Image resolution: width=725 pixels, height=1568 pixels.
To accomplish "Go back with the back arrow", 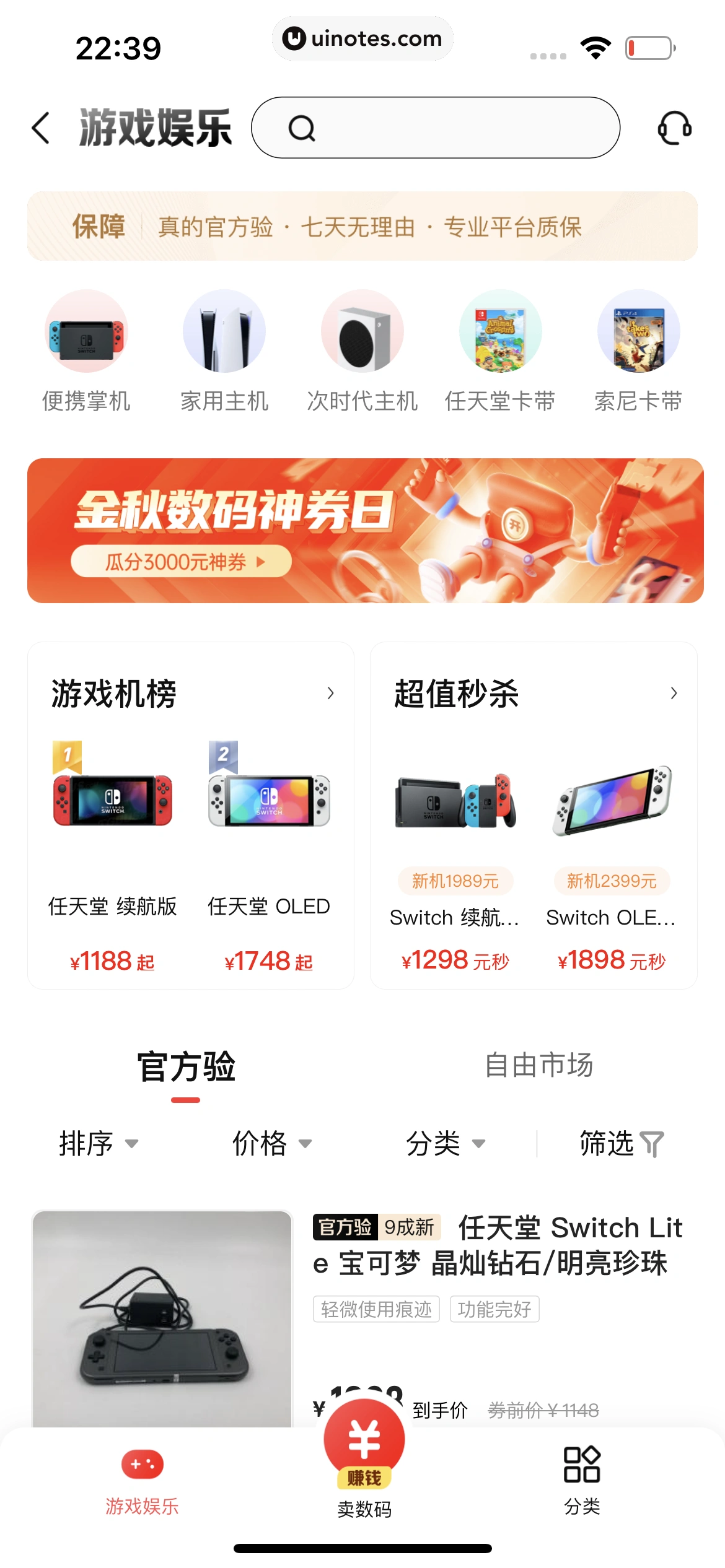I will click(x=41, y=127).
